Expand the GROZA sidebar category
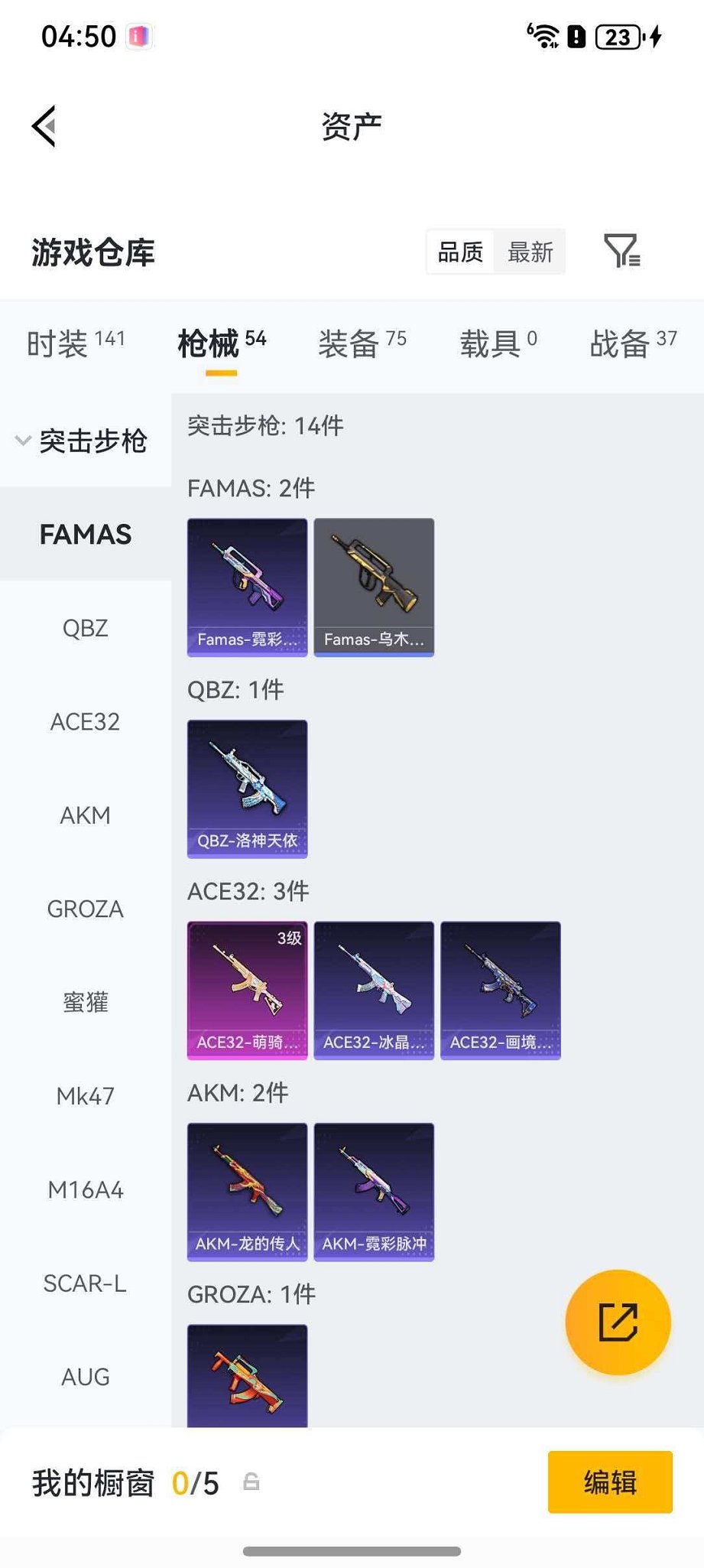704x1568 pixels. (x=85, y=909)
